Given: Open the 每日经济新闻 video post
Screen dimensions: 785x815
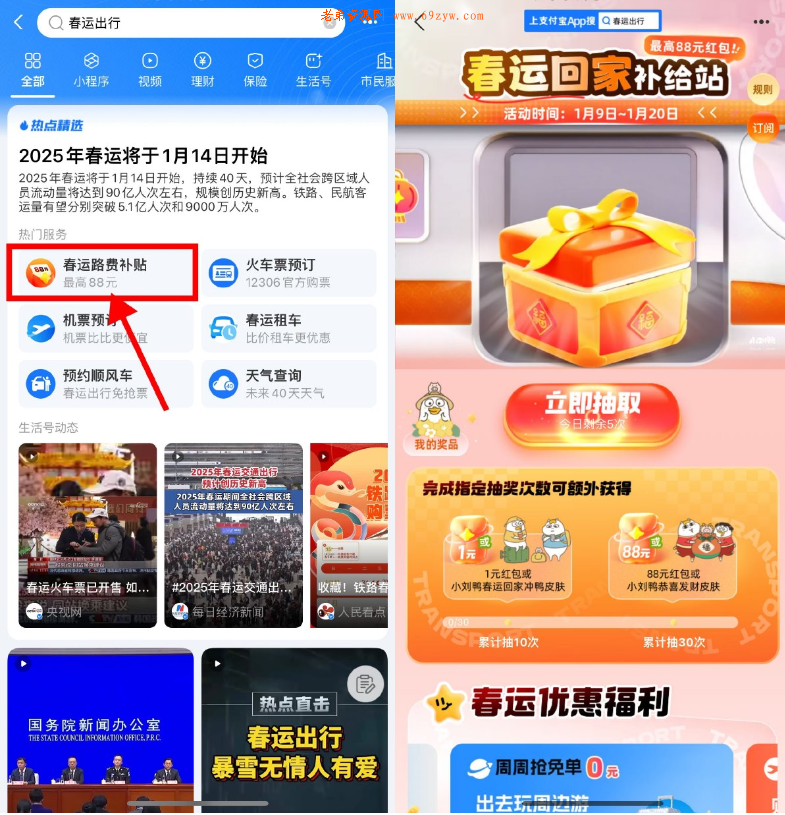Looking at the screenshot, I should pyautogui.click(x=233, y=533).
